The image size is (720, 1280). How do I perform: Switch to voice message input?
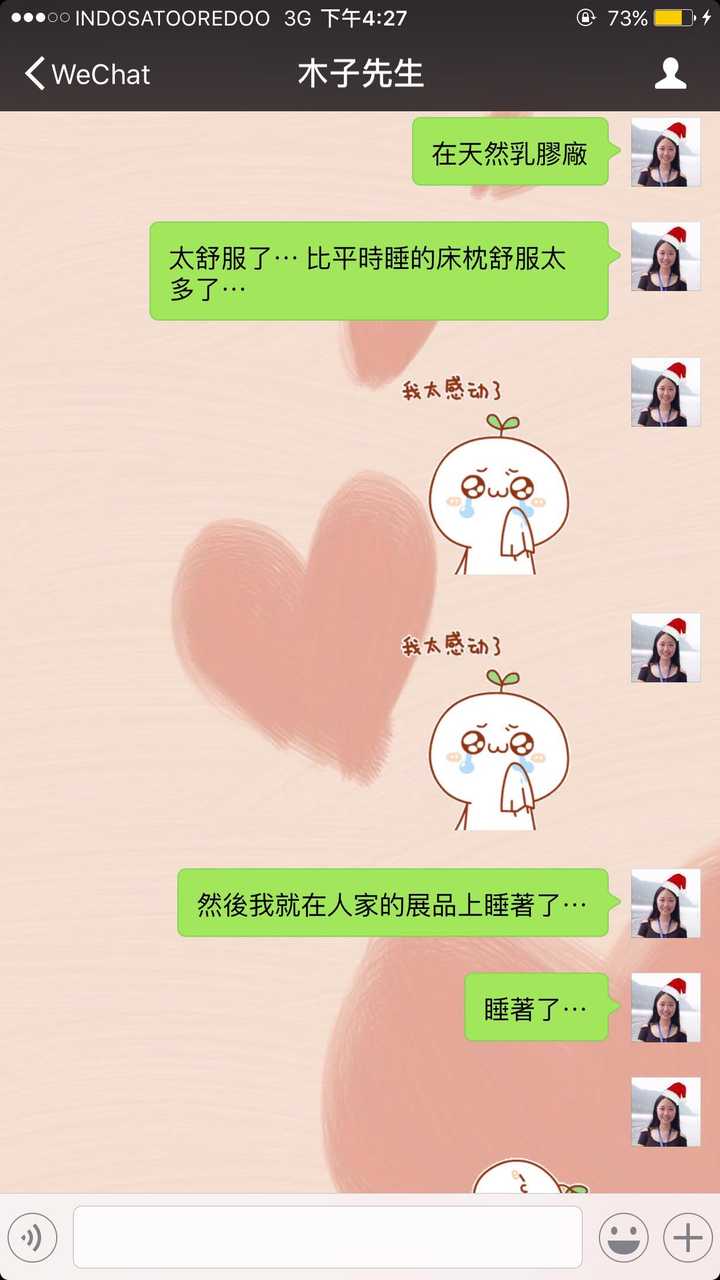32,1237
